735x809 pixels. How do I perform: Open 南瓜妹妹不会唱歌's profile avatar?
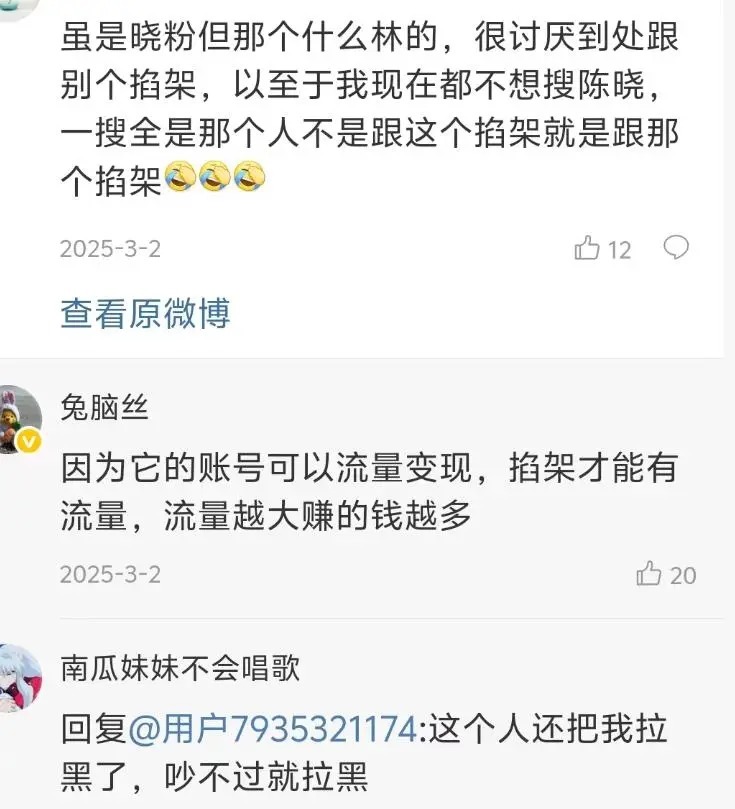[x=20, y=678]
